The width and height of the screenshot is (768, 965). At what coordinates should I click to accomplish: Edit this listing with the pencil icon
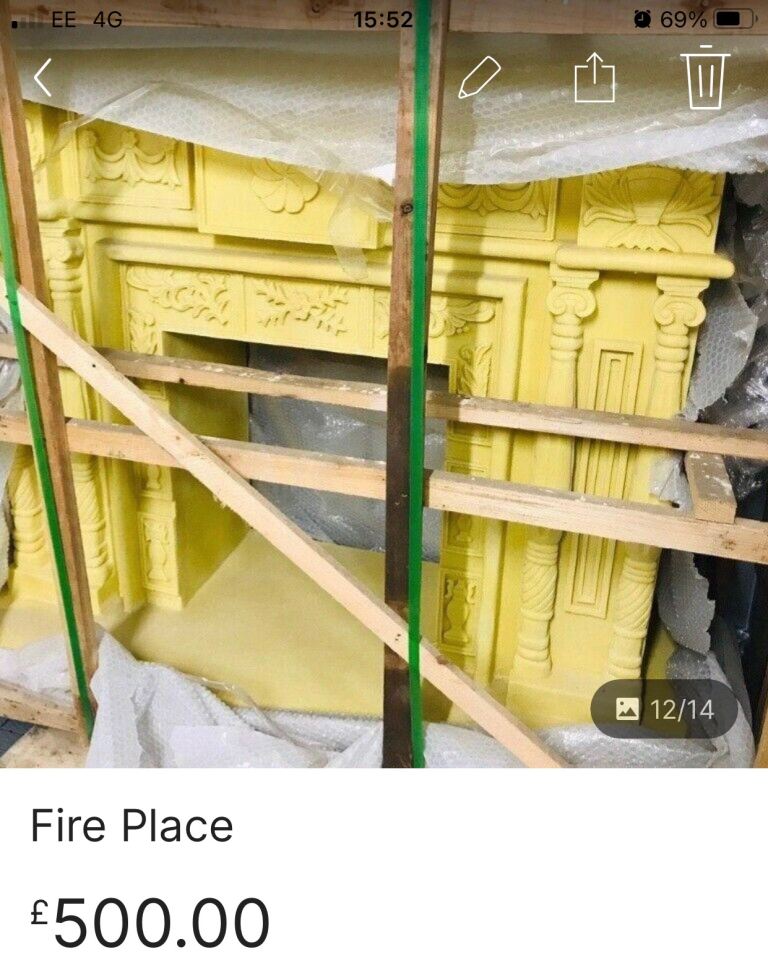tap(479, 78)
